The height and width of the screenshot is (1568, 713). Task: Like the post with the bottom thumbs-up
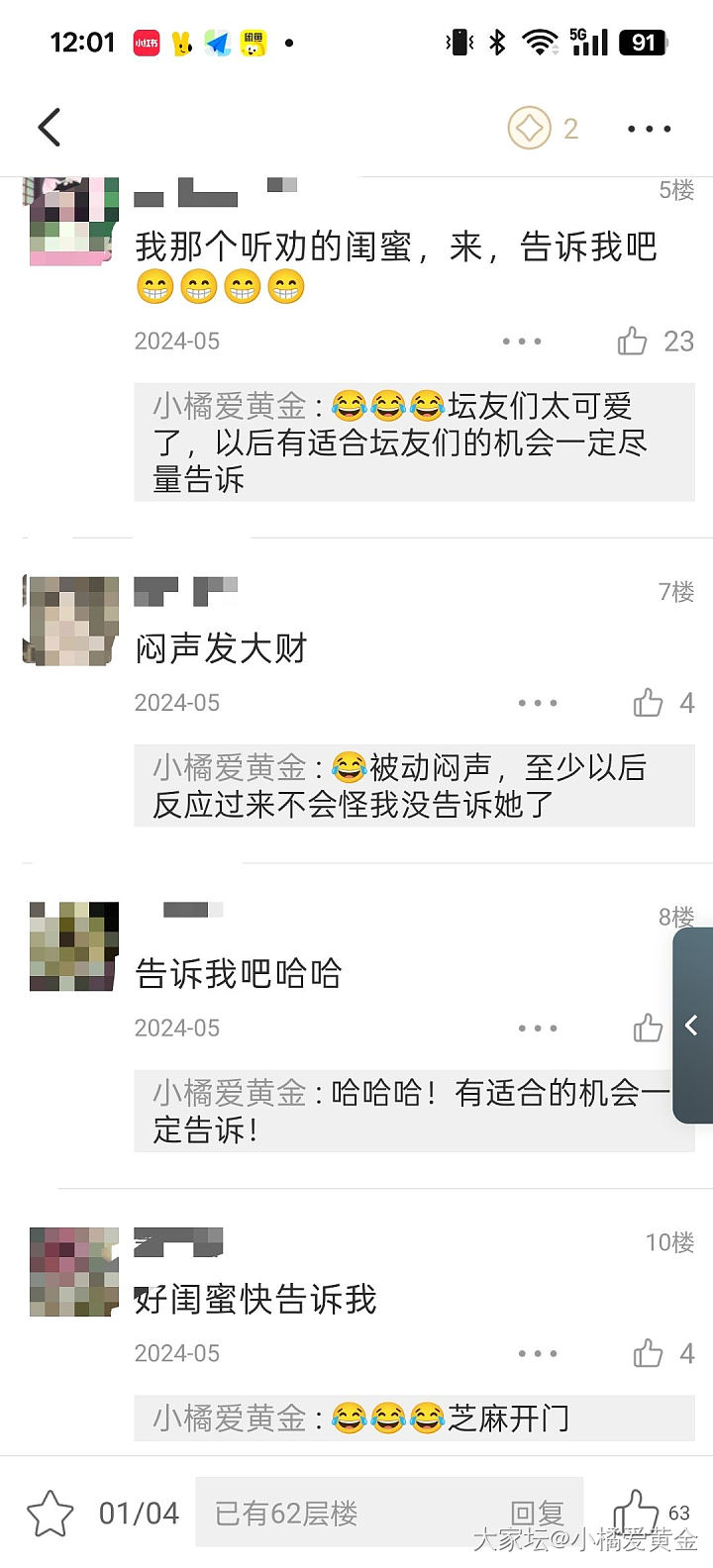click(x=636, y=1513)
